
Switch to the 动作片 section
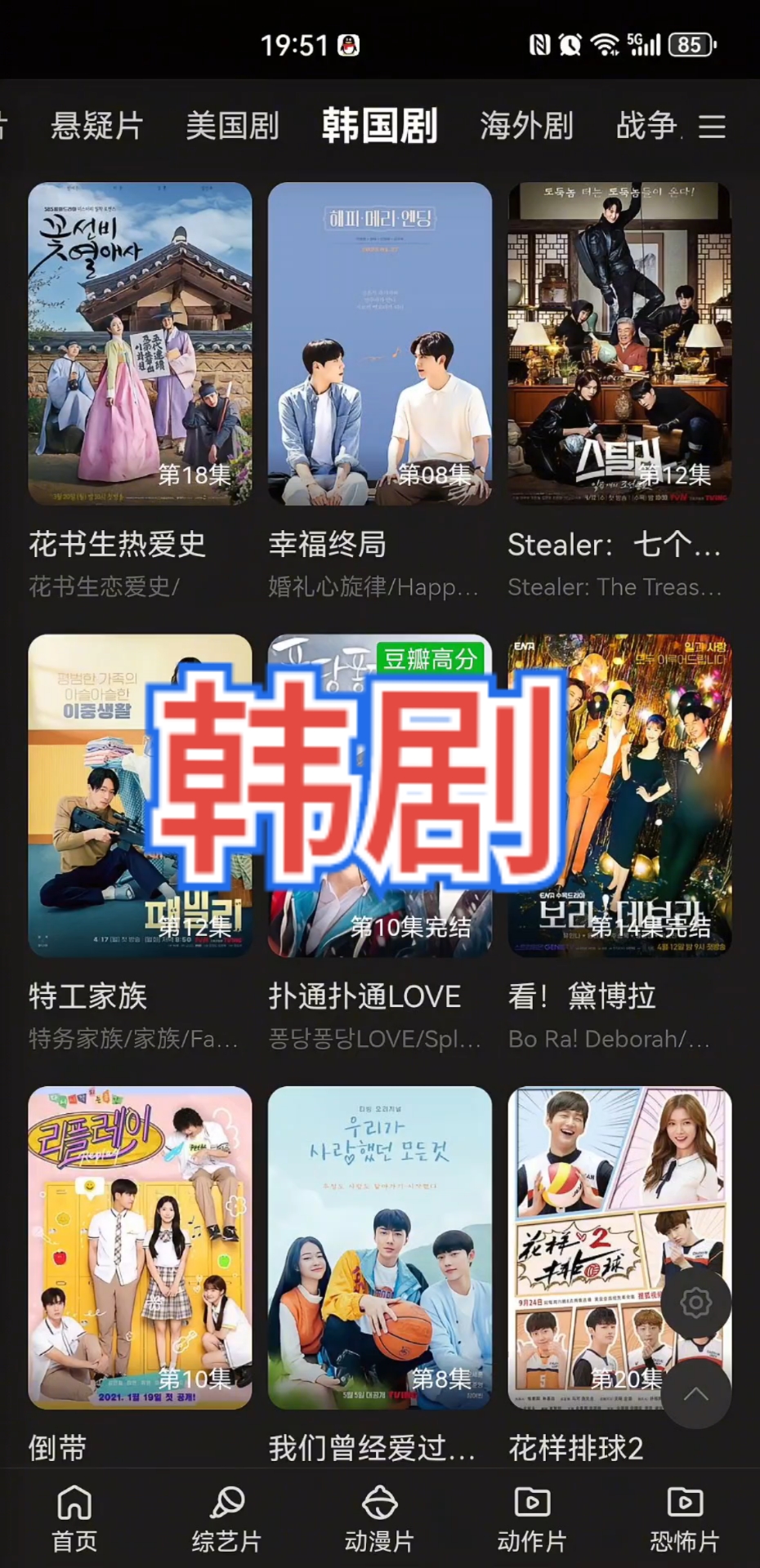point(532,1518)
